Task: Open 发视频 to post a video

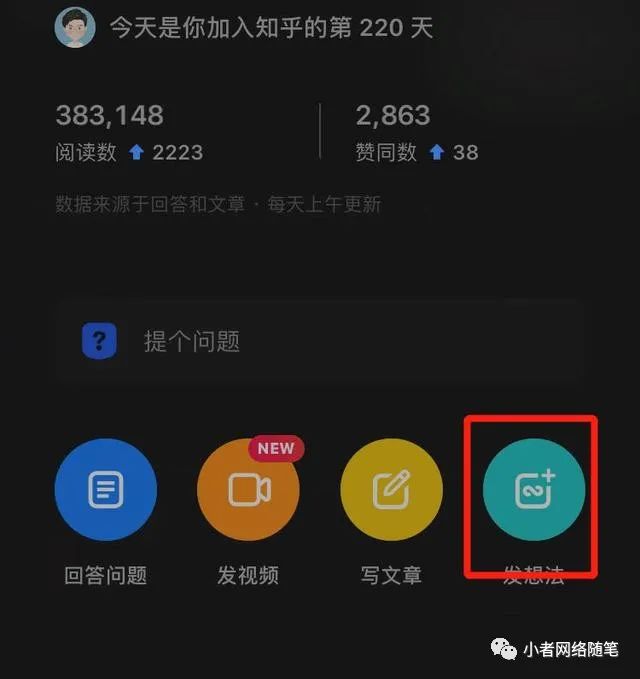Action: click(248, 490)
